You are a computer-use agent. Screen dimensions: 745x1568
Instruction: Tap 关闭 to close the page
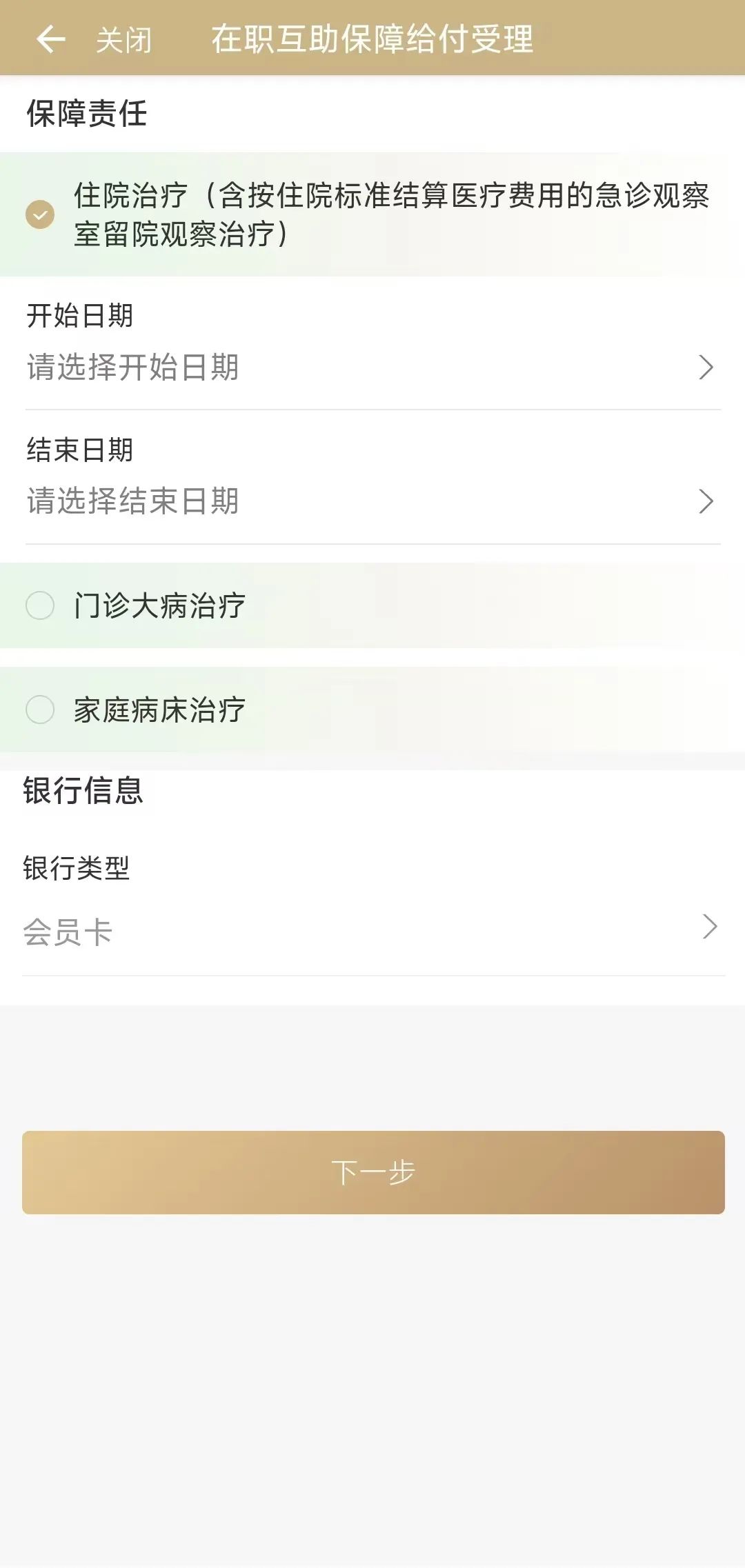point(124,40)
